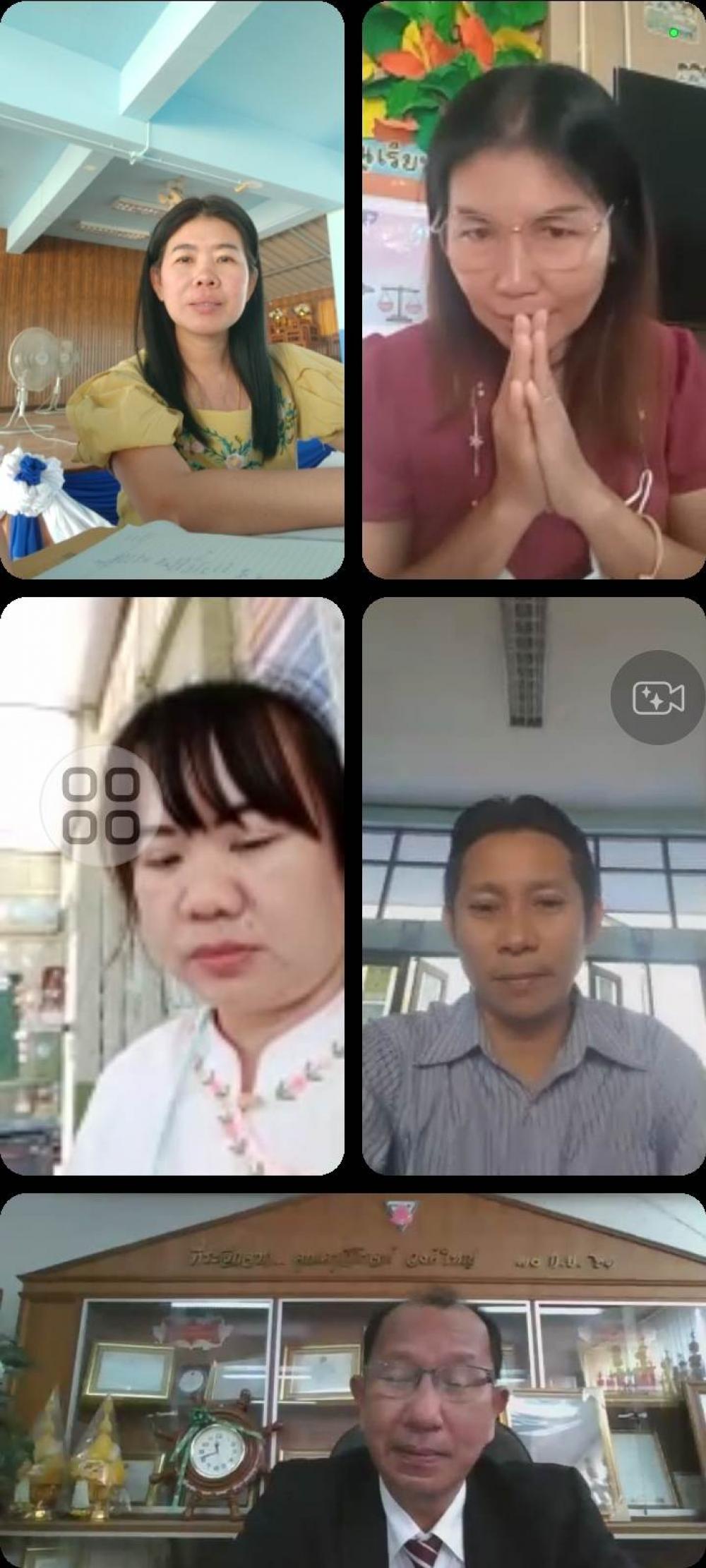Viewport: 706px width, 1568px height.
Task: Open the grid layout view button
Action: point(100,807)
